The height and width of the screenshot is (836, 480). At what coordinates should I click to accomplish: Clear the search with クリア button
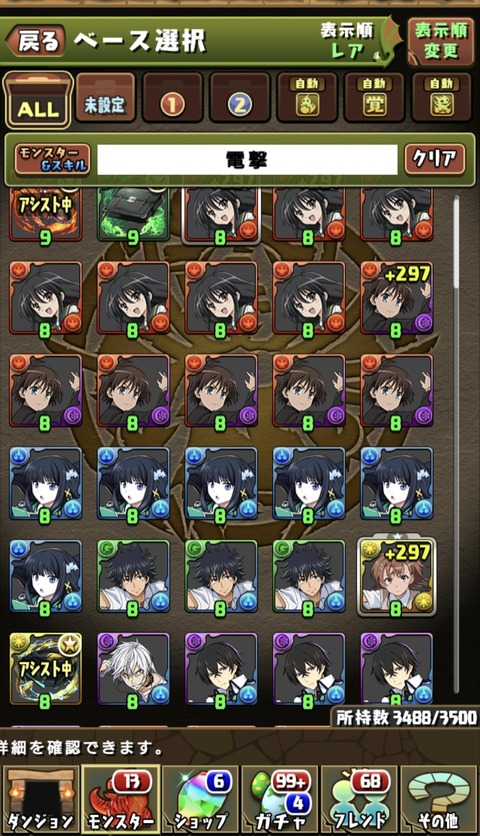435,159
